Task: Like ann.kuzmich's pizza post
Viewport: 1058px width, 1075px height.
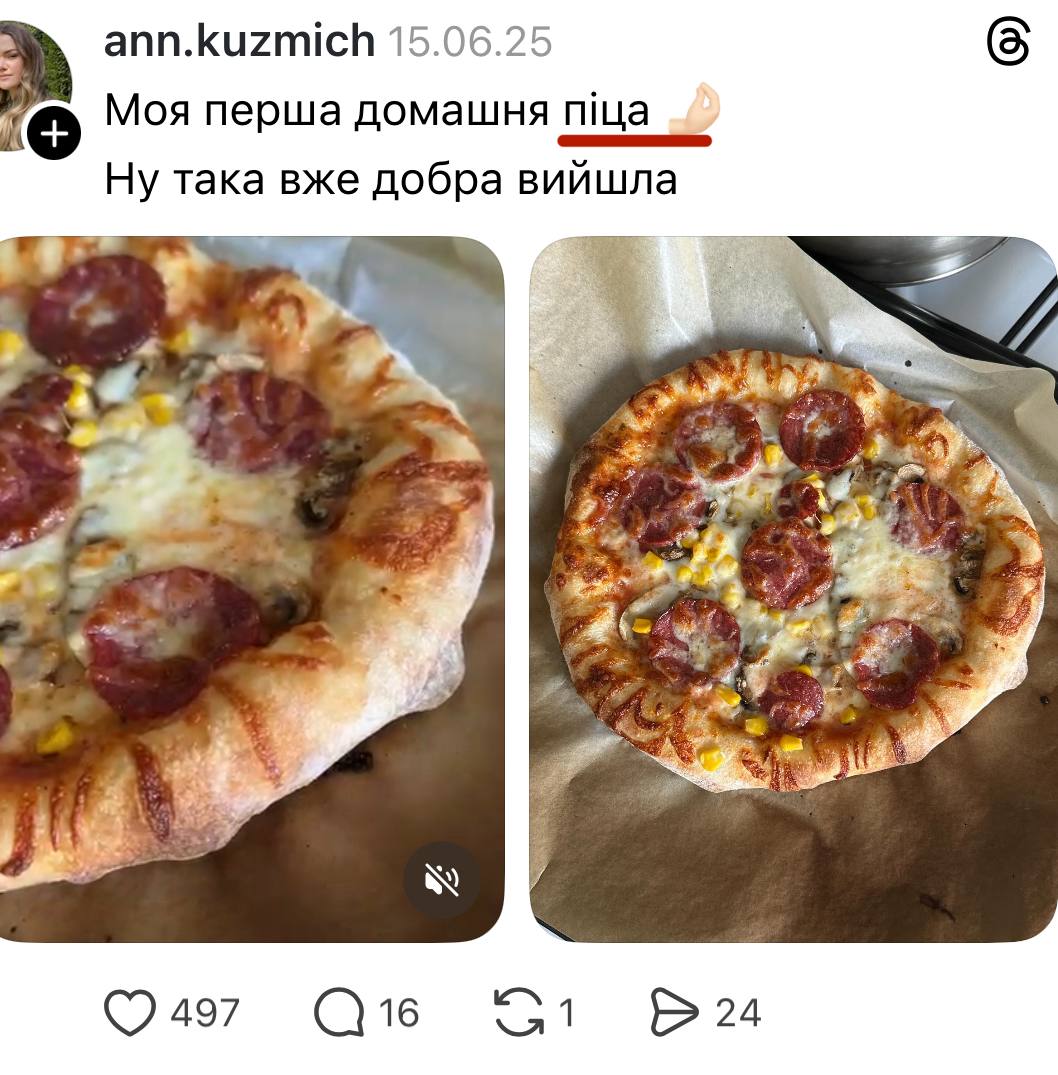Action: (x=131, y=1013)
